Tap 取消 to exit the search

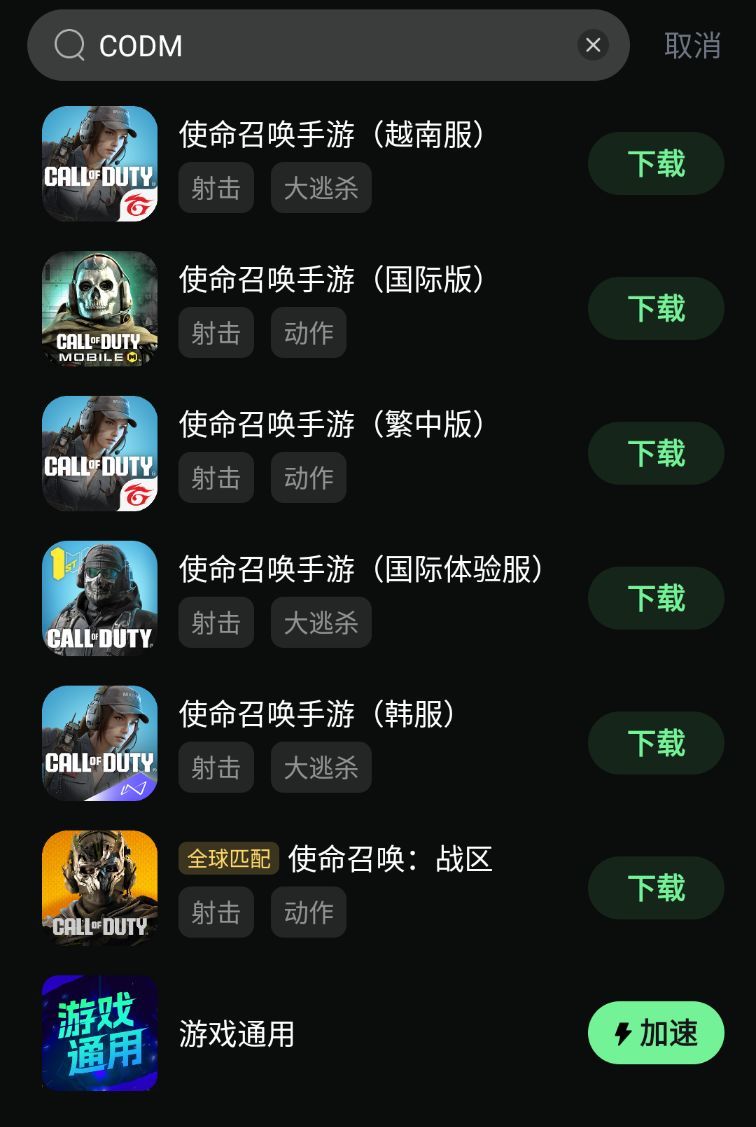694,45
